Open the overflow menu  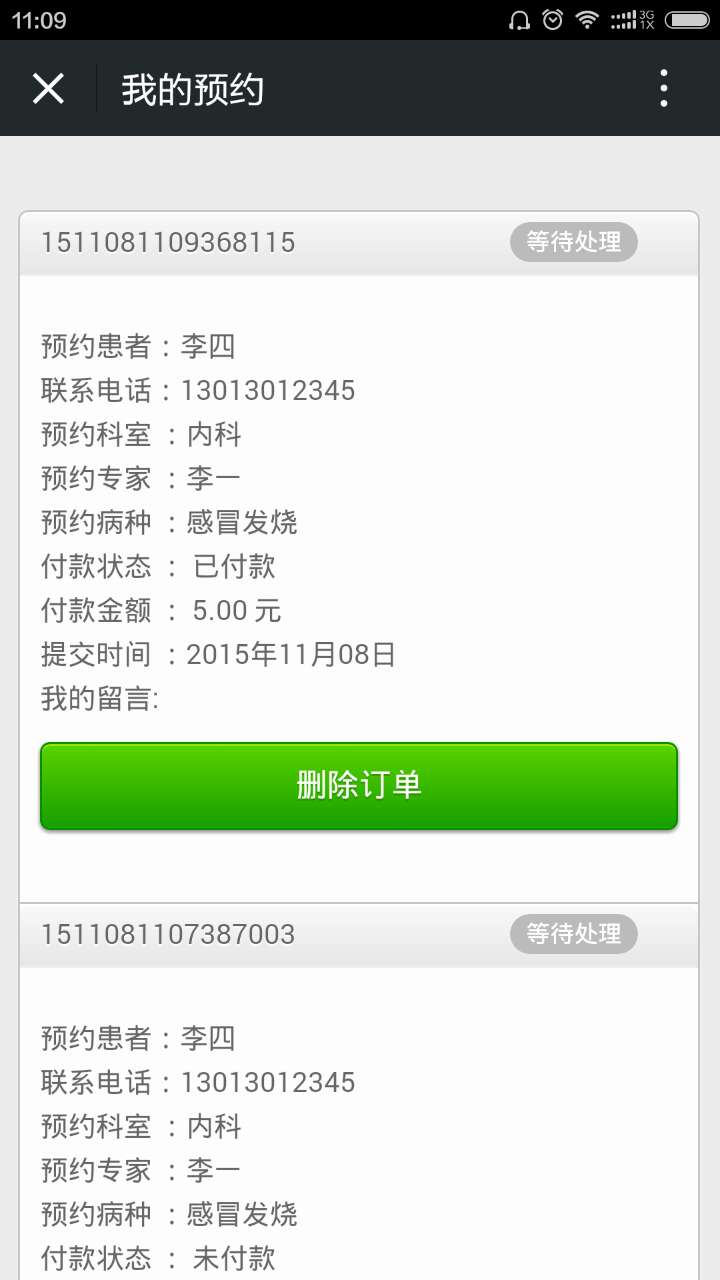tap(664, 89)
